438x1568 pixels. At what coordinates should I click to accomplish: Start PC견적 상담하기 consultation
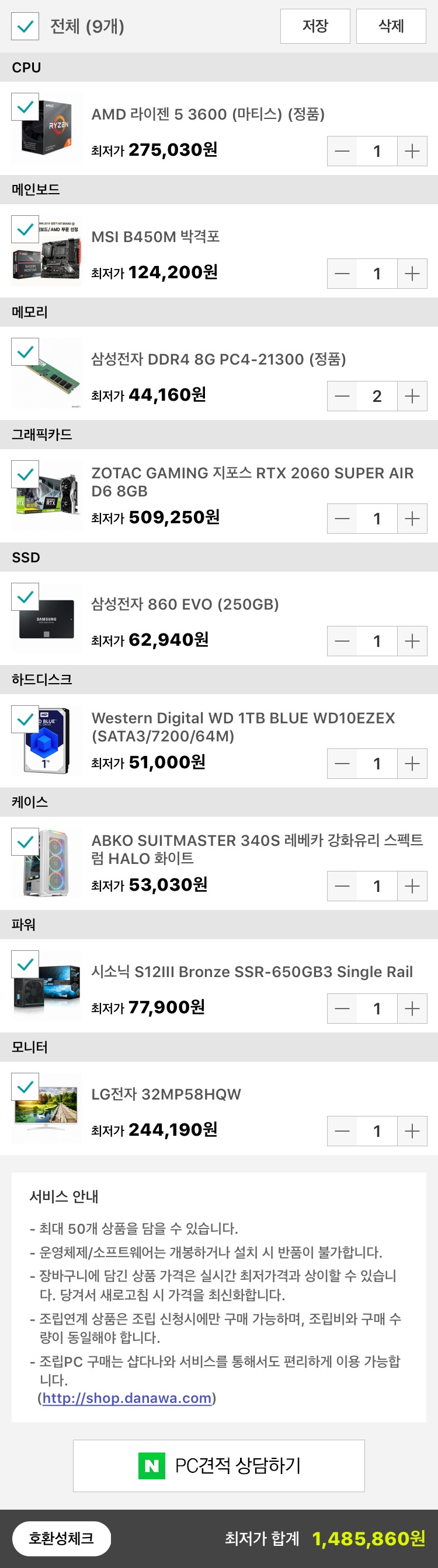pos(218,1466)
